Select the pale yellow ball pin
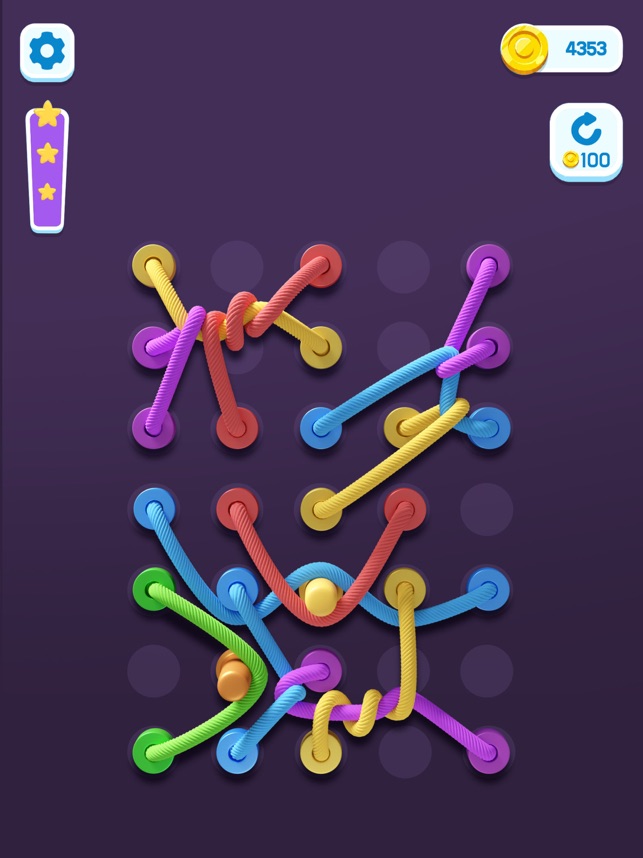 pyautogui.click(x=320, y=596)
